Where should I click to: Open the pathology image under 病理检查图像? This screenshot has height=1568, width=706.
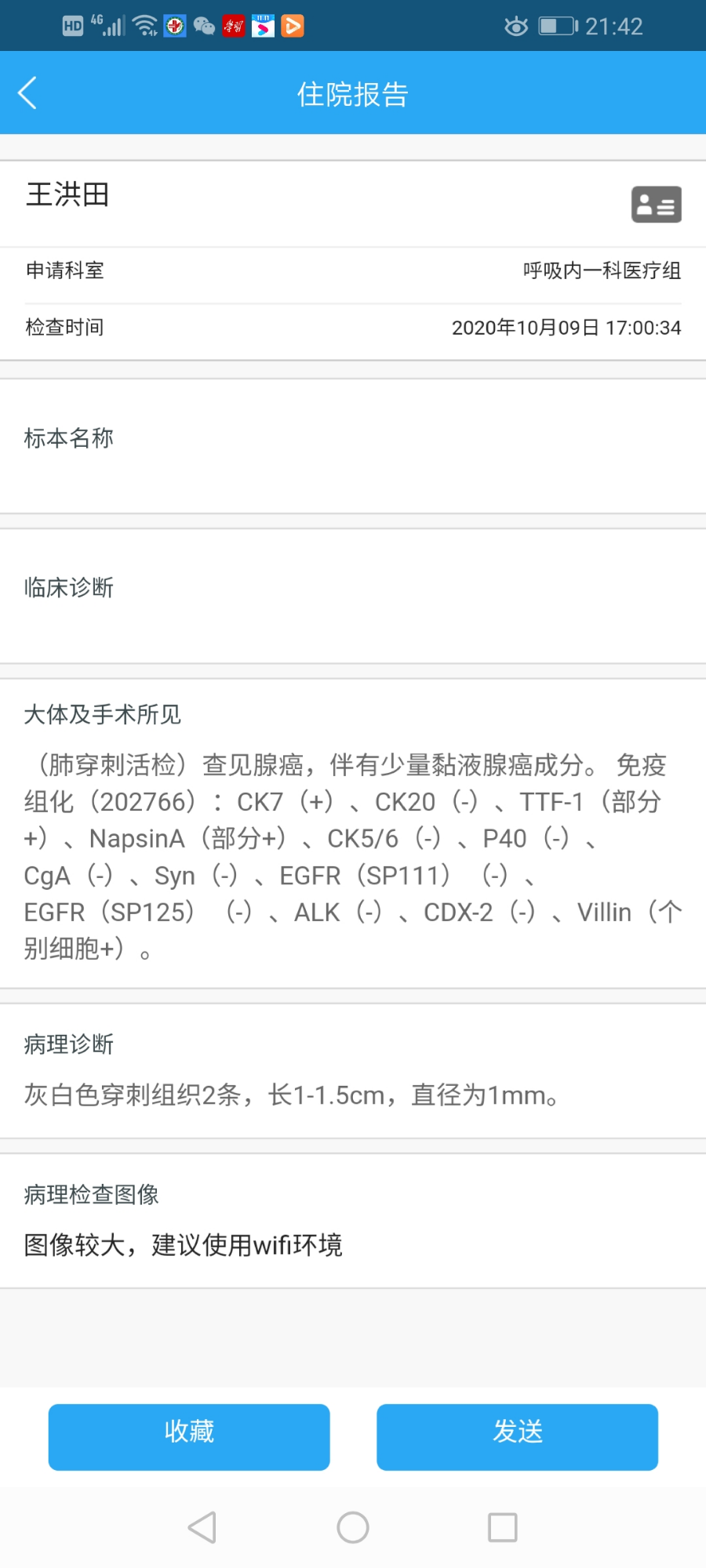[x=183, y=1245]
